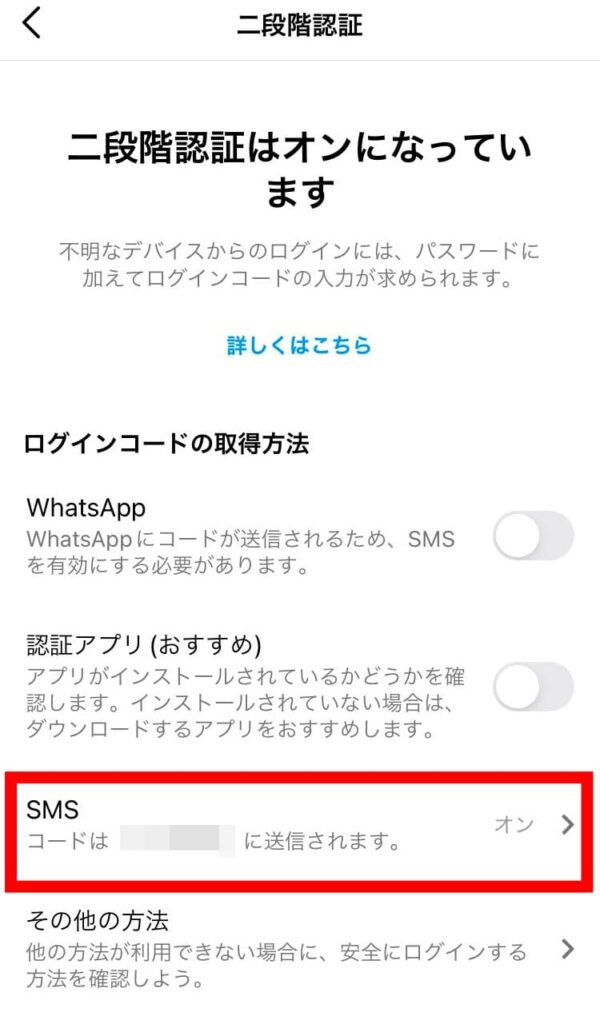Open その他の方法 options row
Image resolution: width=600 pixels, height=1024 pixels.
pos(300,948)
